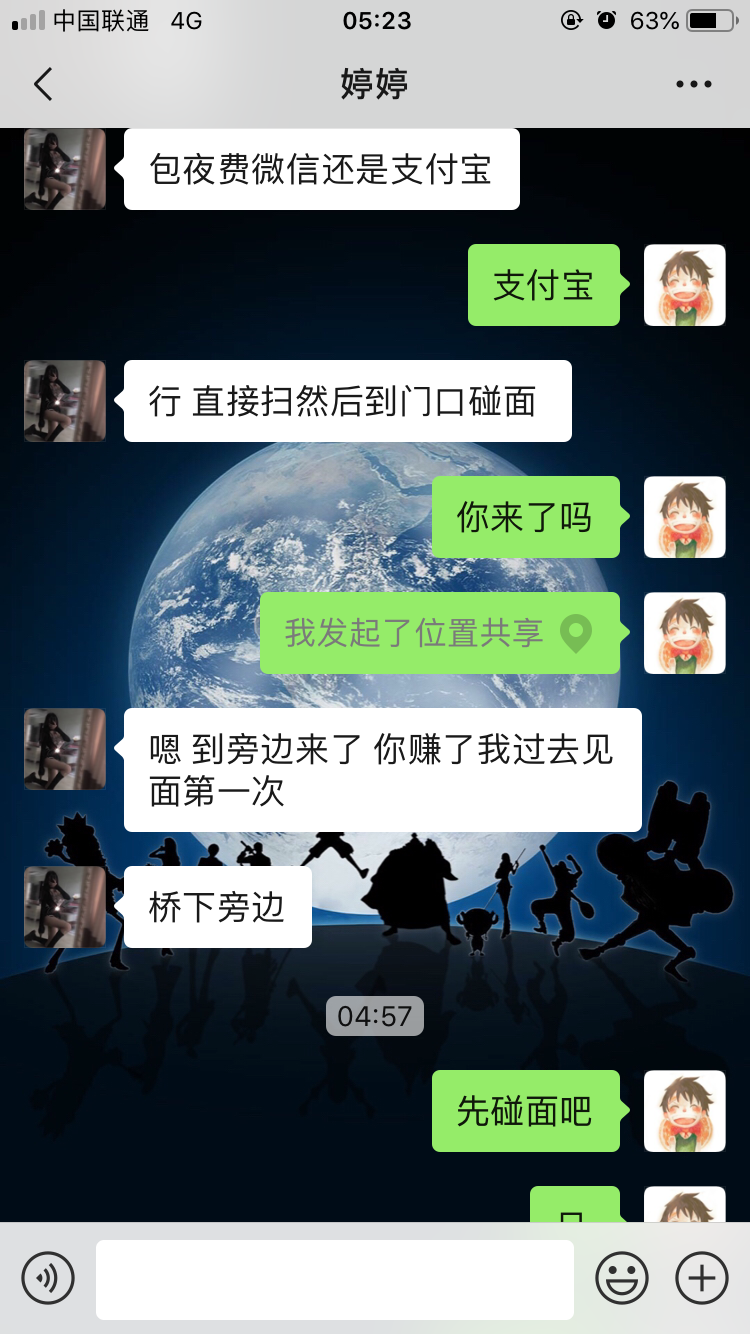The height and width of the screenshot is (1334, 750).
Task: Focus the message text field
Action: coord(335,1279)
